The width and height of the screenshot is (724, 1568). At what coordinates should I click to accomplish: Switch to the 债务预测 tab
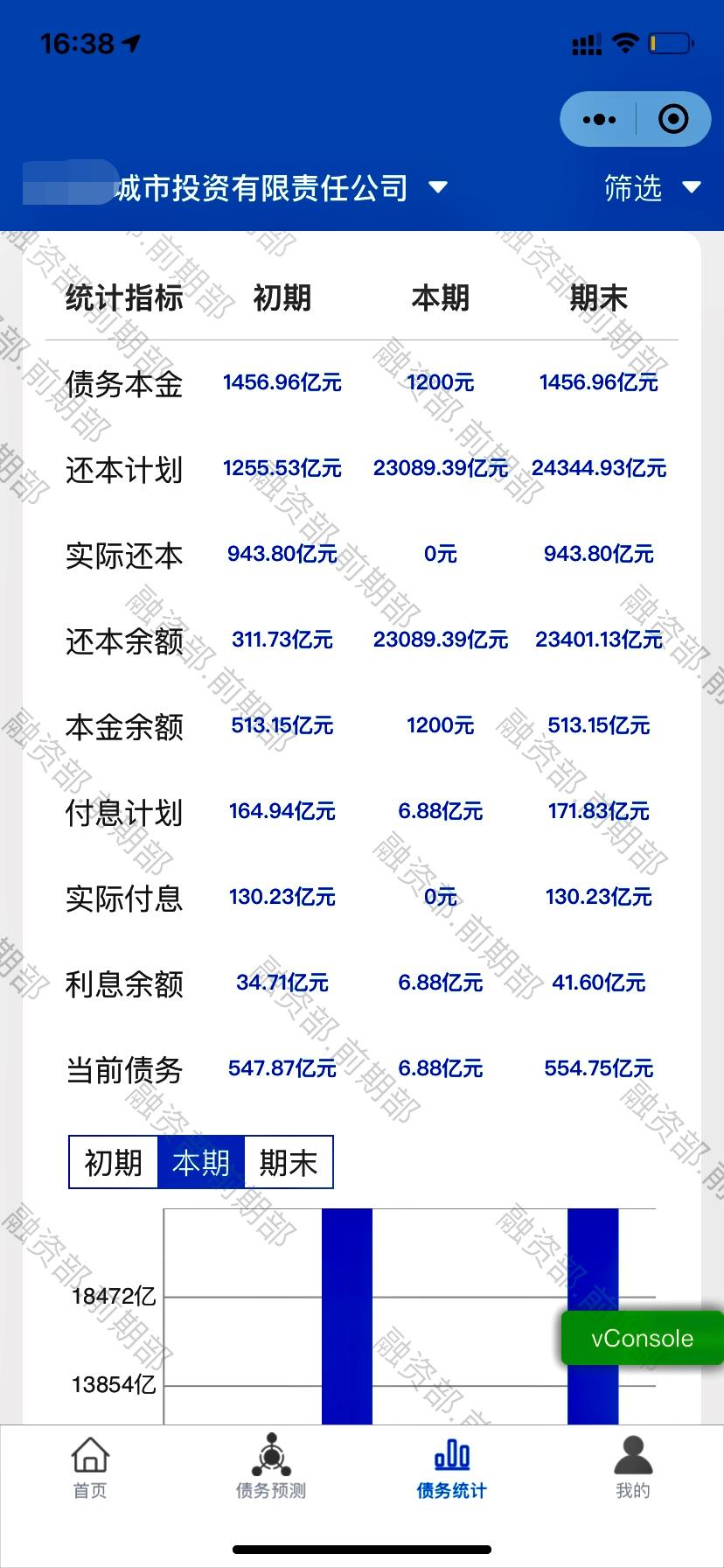pyautogui.click(x=271, y=1468)
